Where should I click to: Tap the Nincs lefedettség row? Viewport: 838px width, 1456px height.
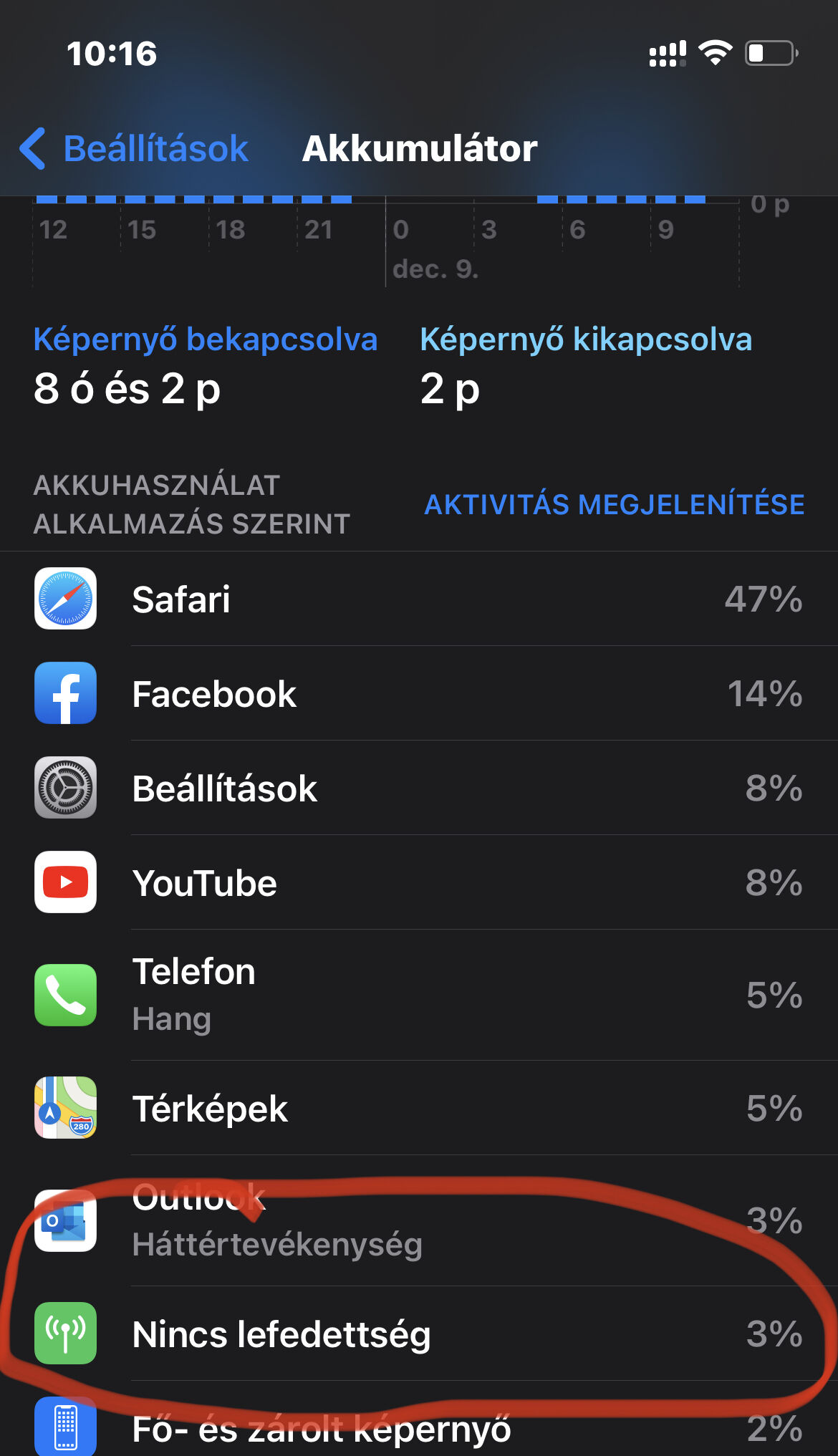pyautogui.click(x=419, y=1334)
